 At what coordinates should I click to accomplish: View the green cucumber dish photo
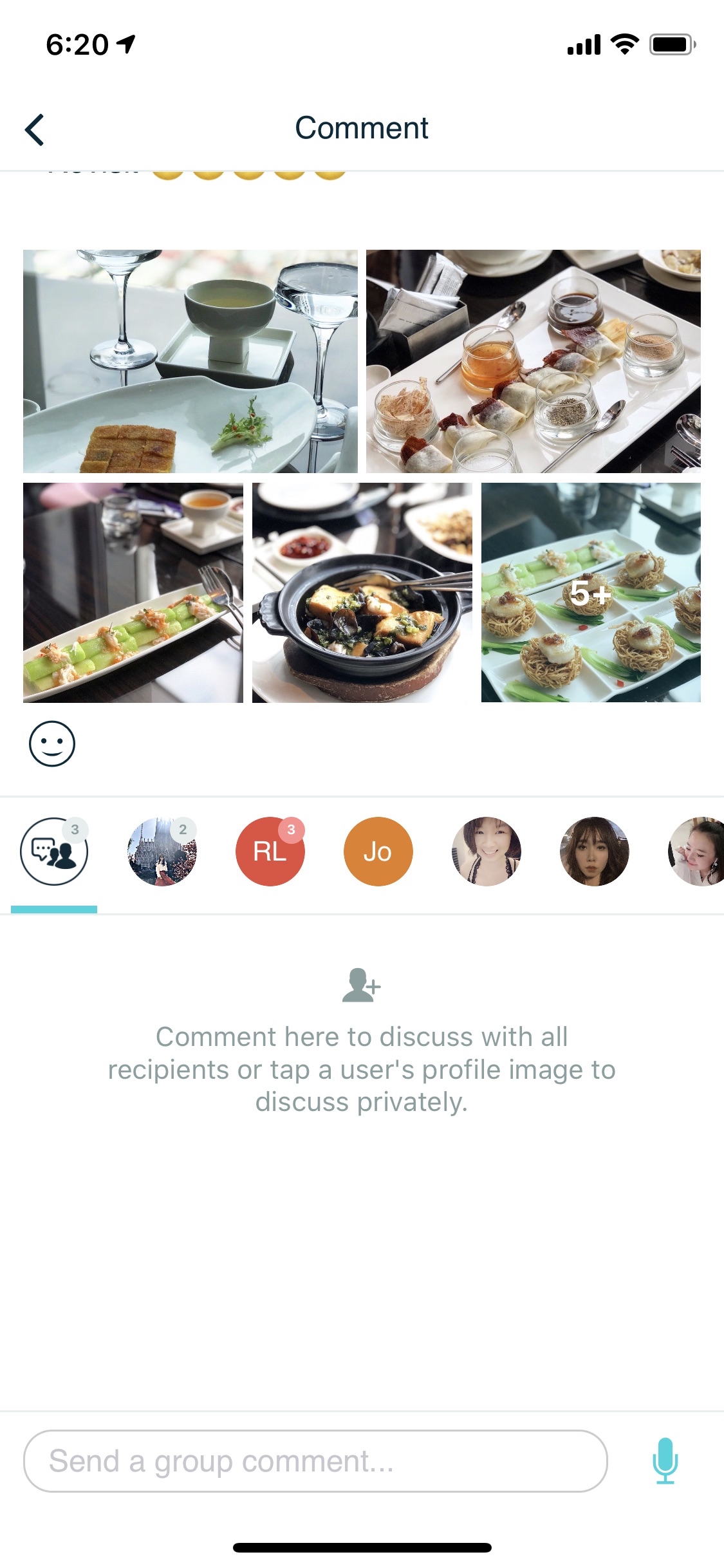133,592
